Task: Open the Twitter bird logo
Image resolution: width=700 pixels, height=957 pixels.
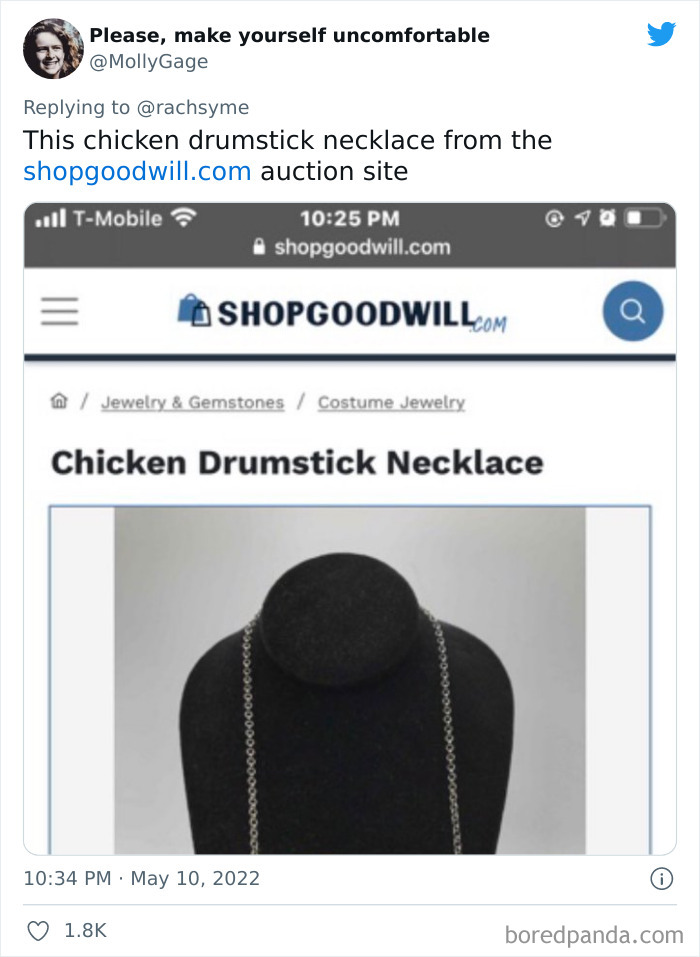Action: tap(661, 35)
